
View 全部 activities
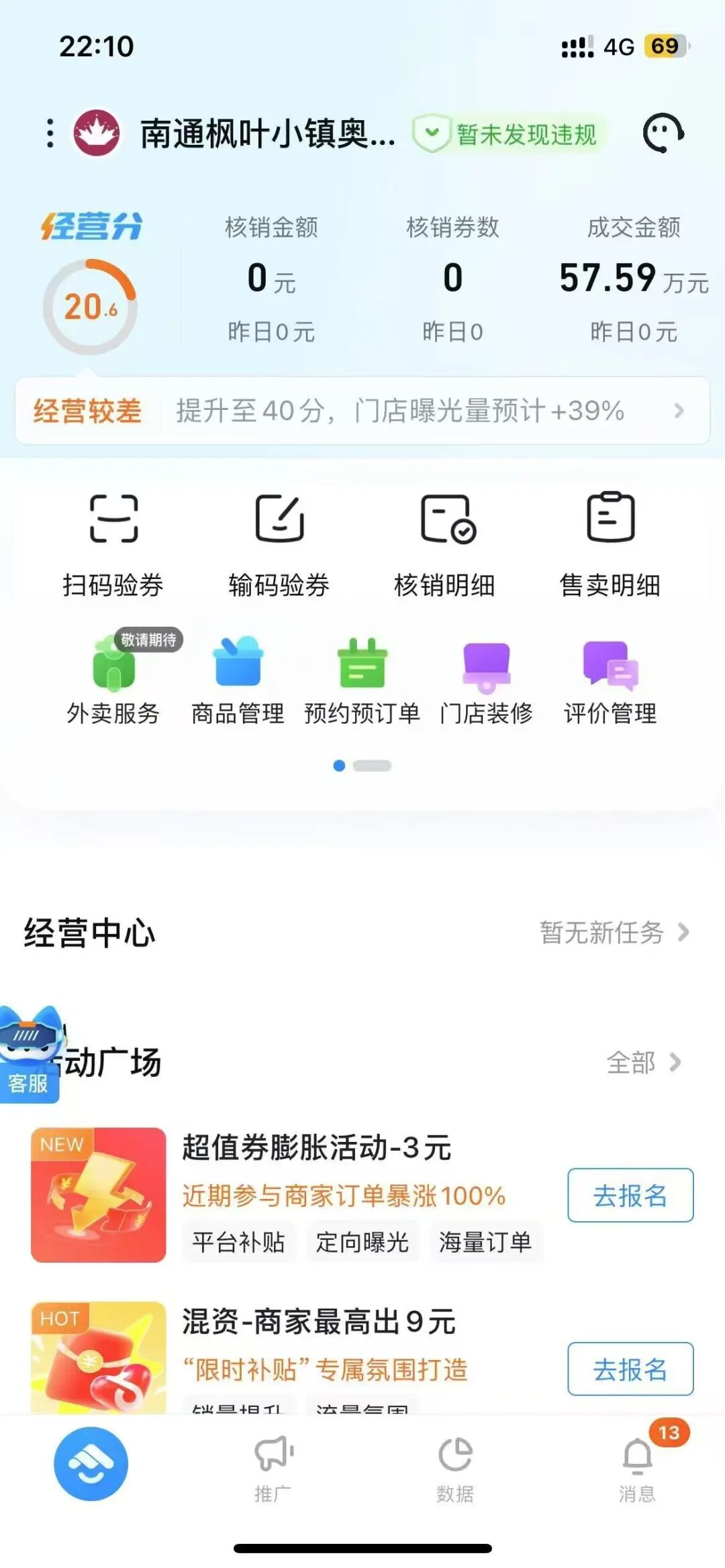642,1062
